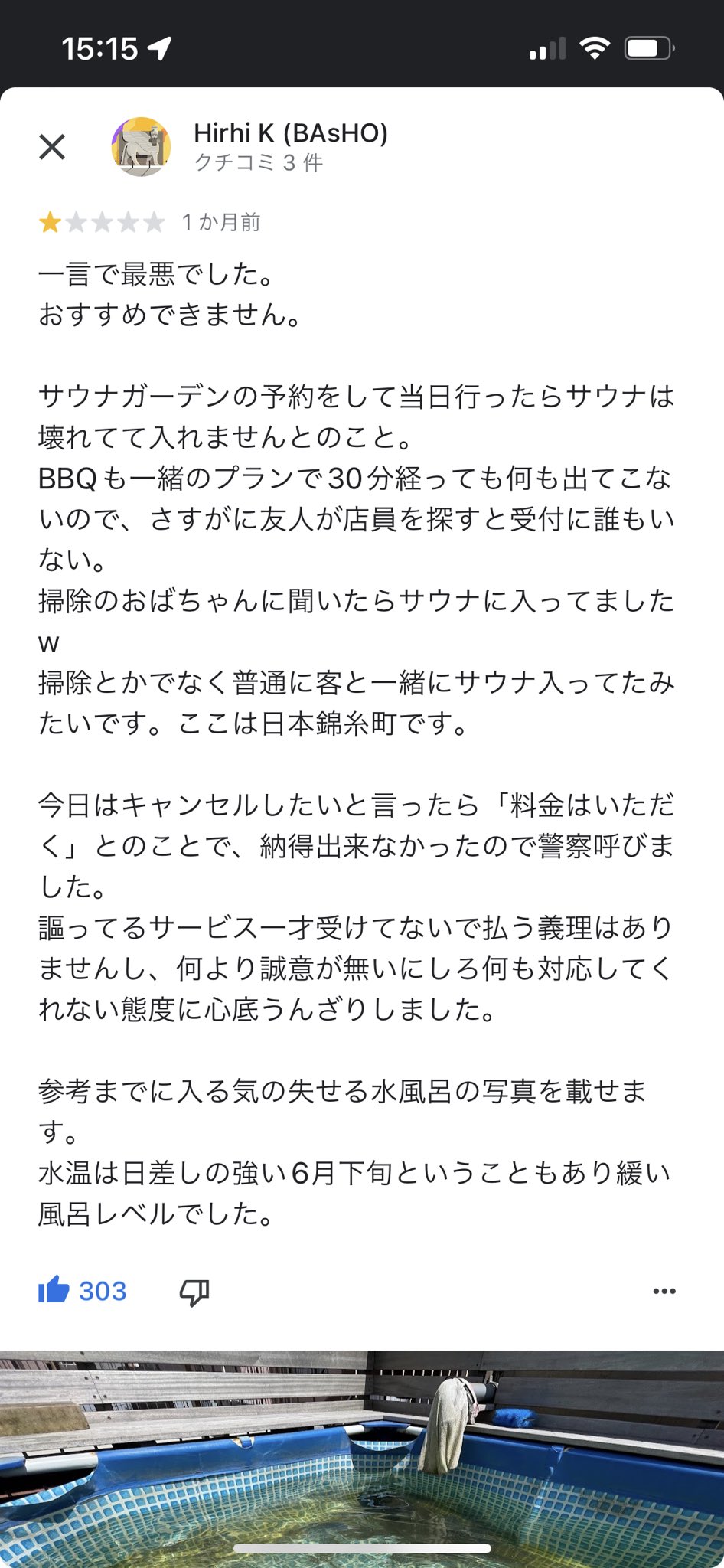
Task: Tap the thumbs down icon
Action: [x=194, y=1292]
